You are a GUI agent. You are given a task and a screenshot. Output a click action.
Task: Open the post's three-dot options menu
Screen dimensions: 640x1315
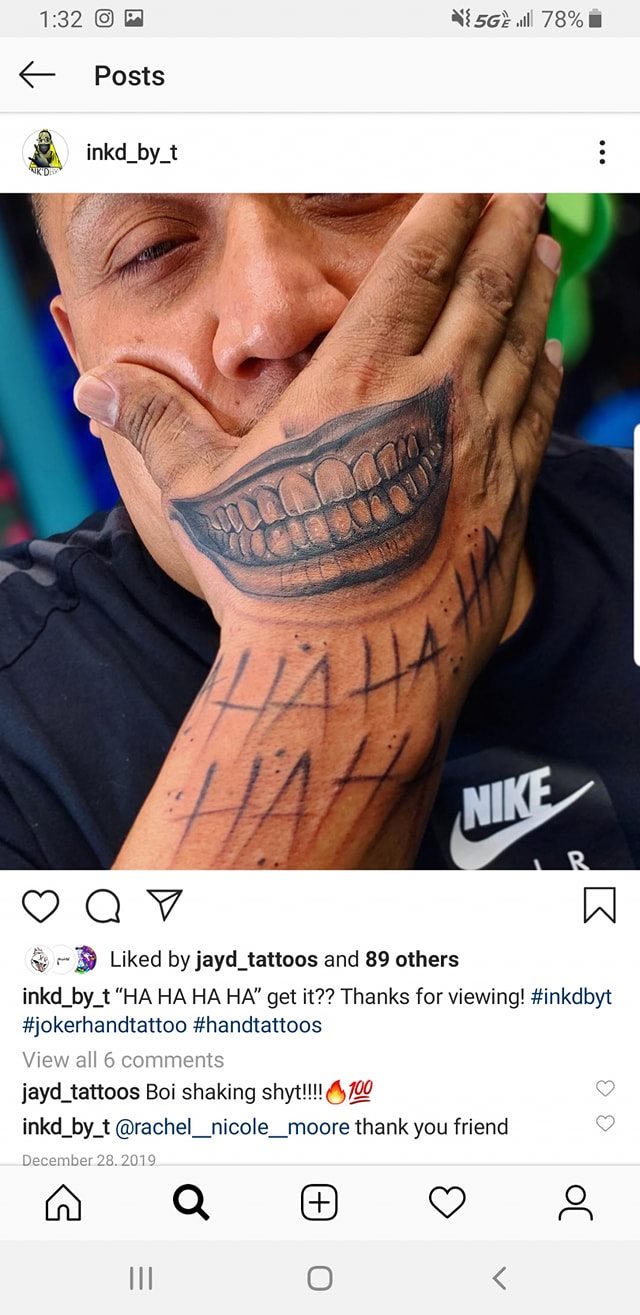(601, 152)
